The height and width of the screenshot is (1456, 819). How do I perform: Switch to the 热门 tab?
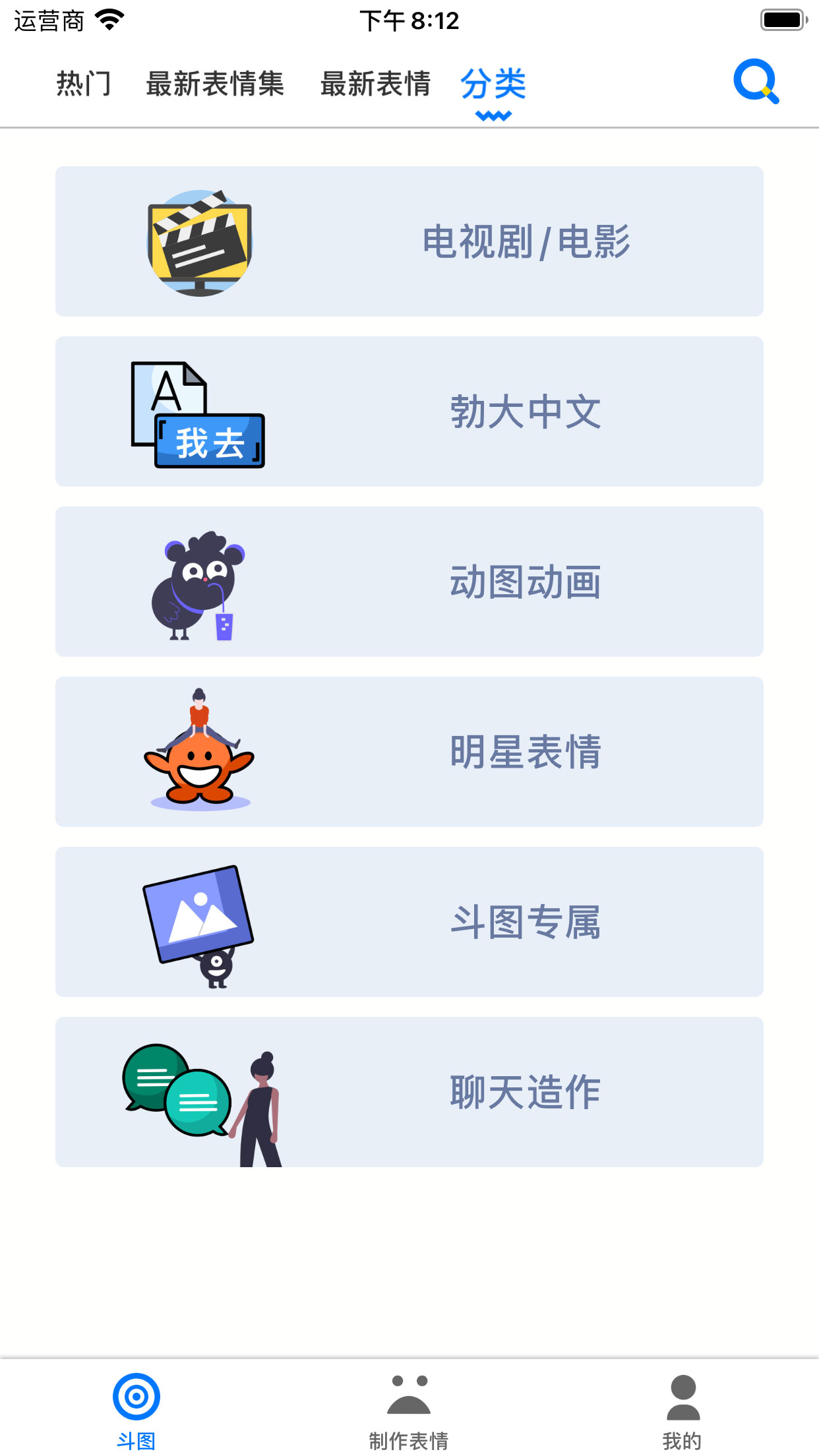84,84
